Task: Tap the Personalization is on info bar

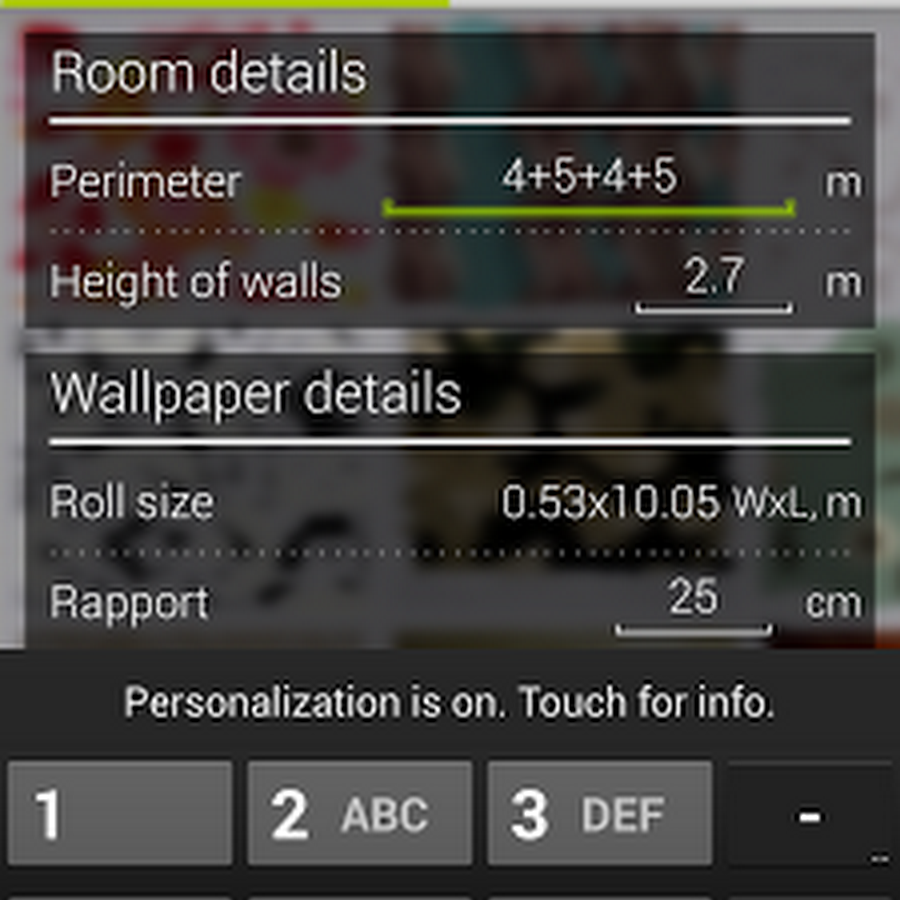Action: pos(449,703)
